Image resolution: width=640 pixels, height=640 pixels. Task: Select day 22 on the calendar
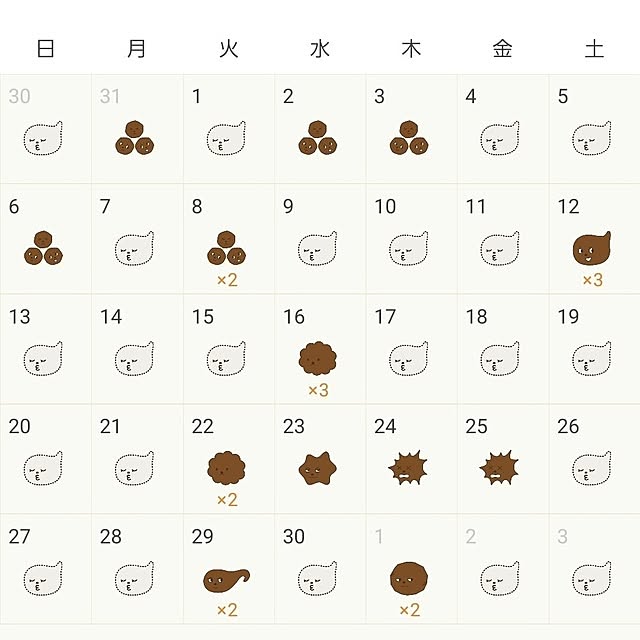227,460
